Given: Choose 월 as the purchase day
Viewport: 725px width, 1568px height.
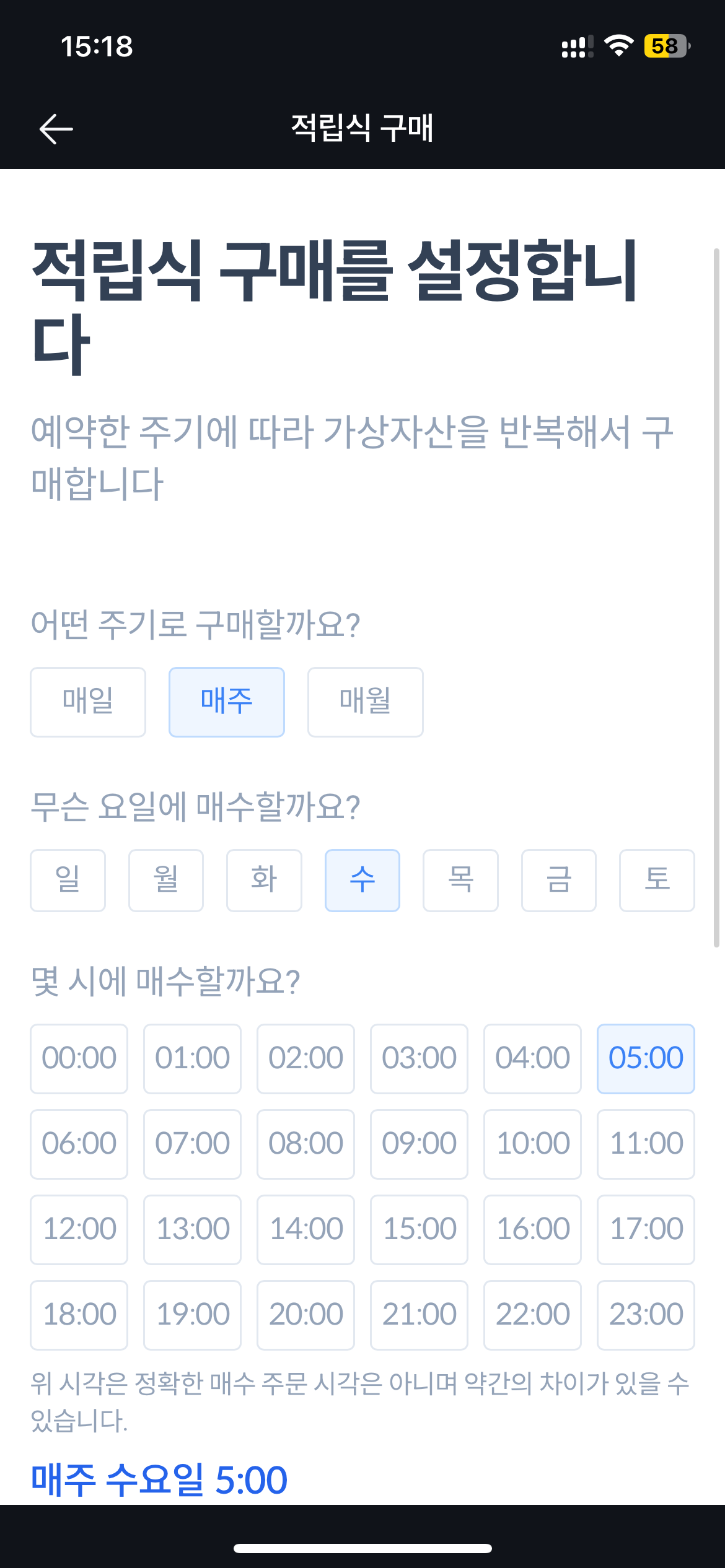Looking at the screenshot, I should point(165,881).
